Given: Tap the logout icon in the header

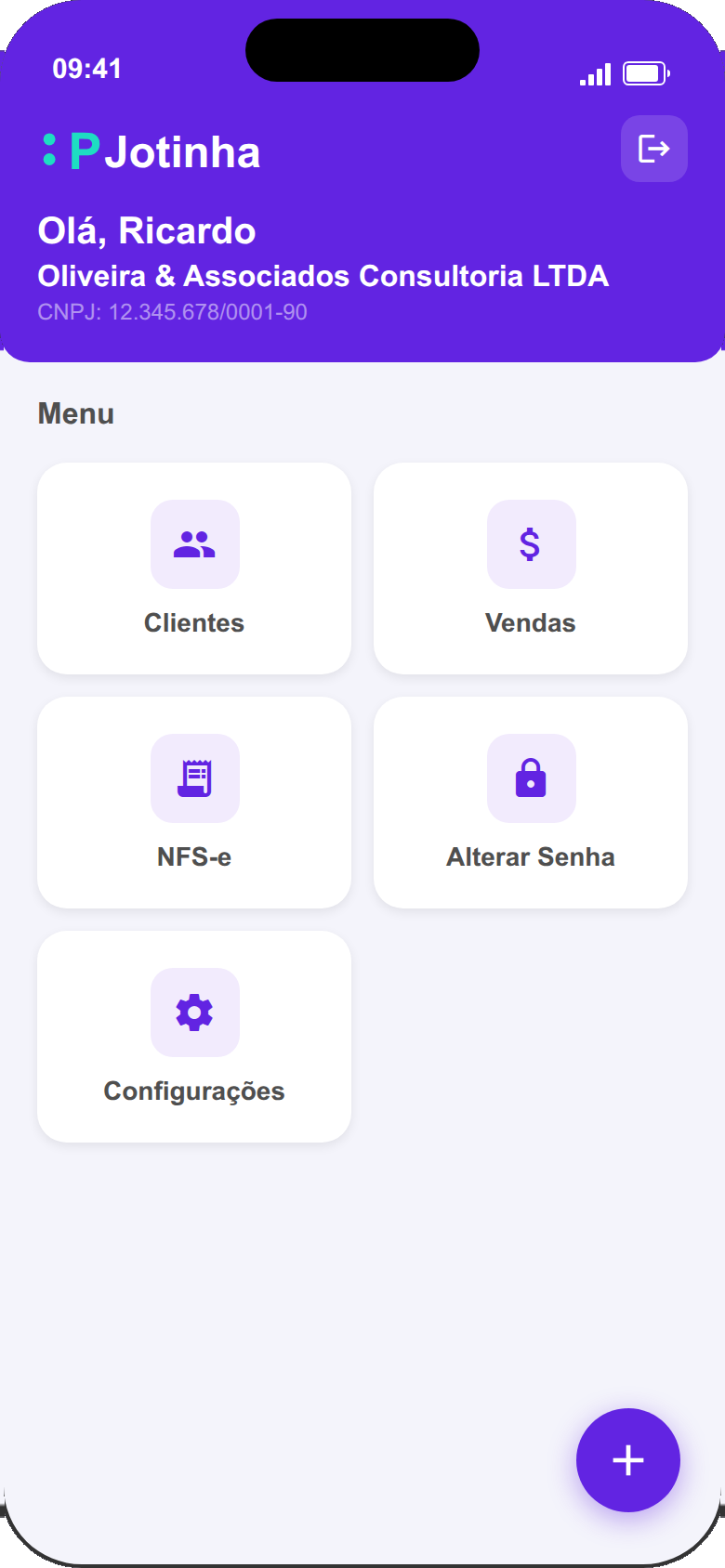Looking at the screenshot, I should (x=654, y=149).
